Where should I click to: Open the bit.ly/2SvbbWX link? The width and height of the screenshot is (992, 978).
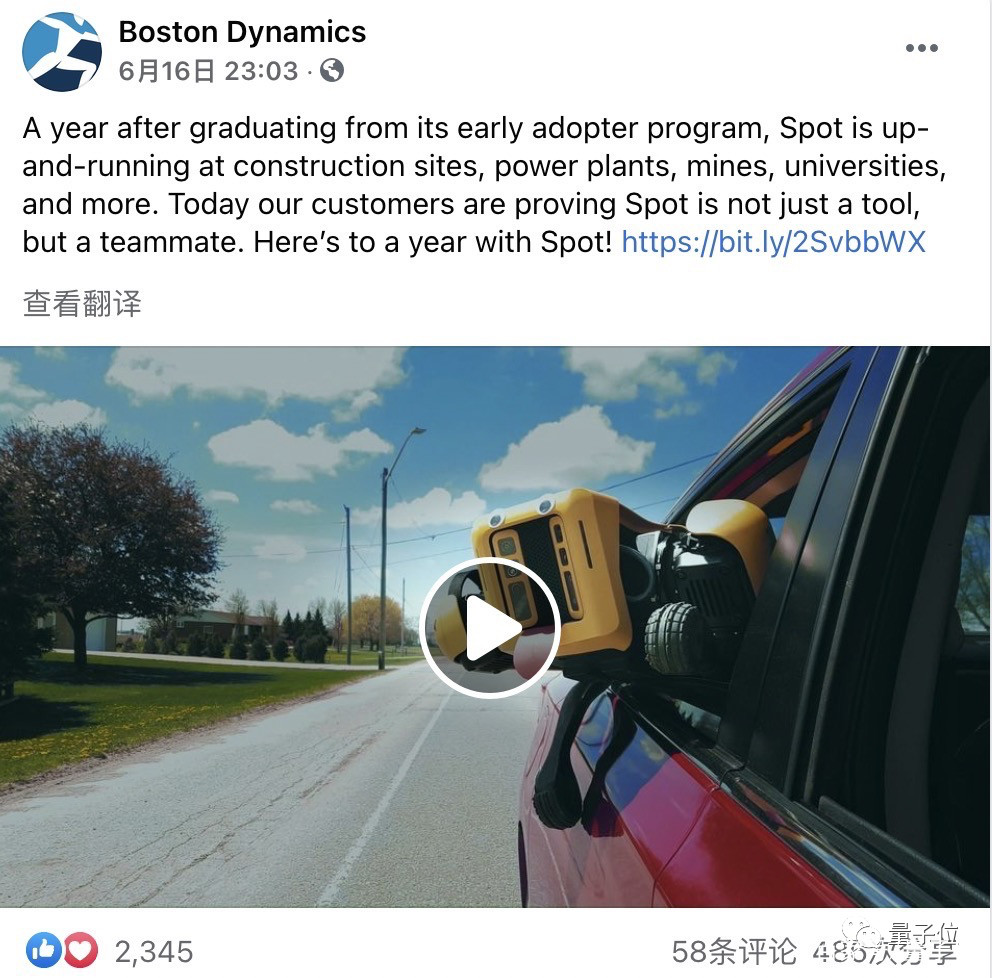(773, 242)
